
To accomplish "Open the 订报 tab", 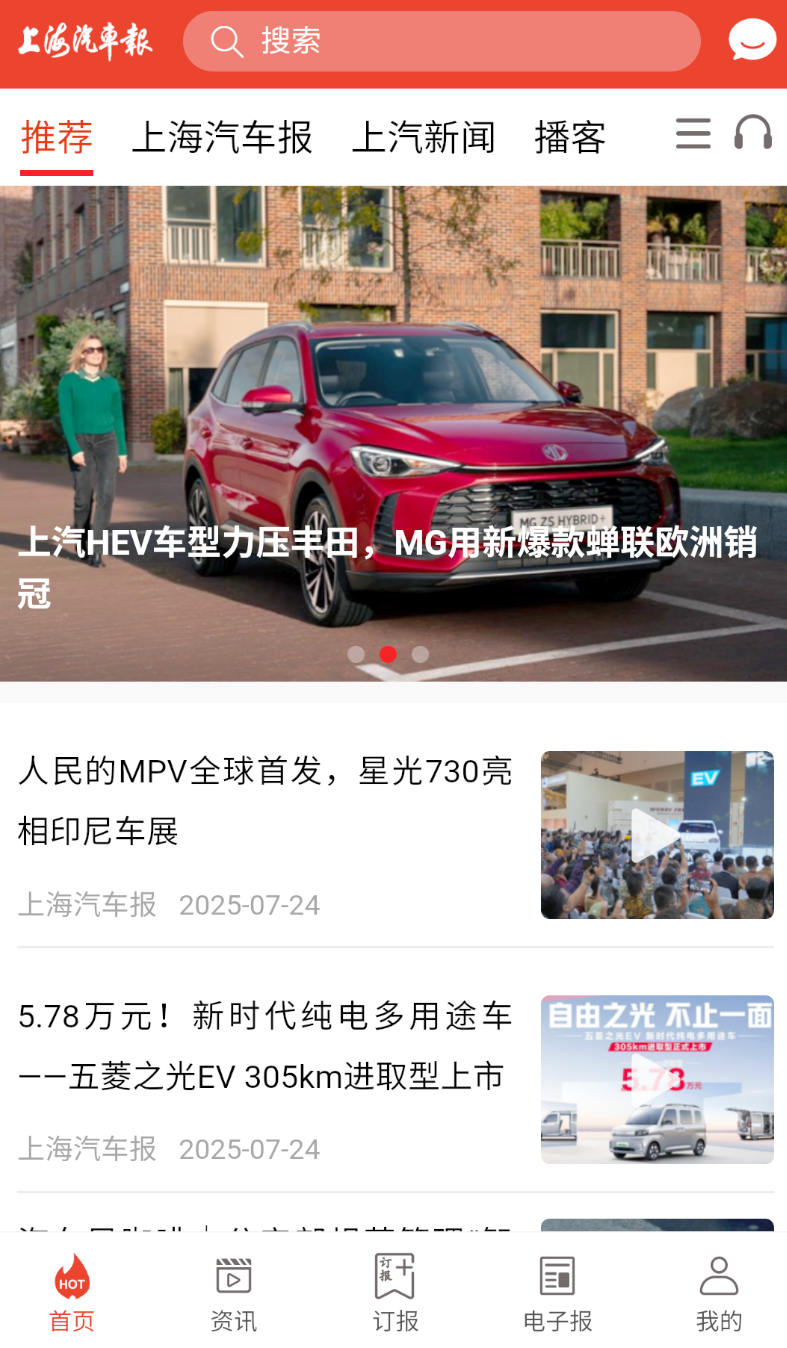I will pyautogui.click(x=395, y=1294).
